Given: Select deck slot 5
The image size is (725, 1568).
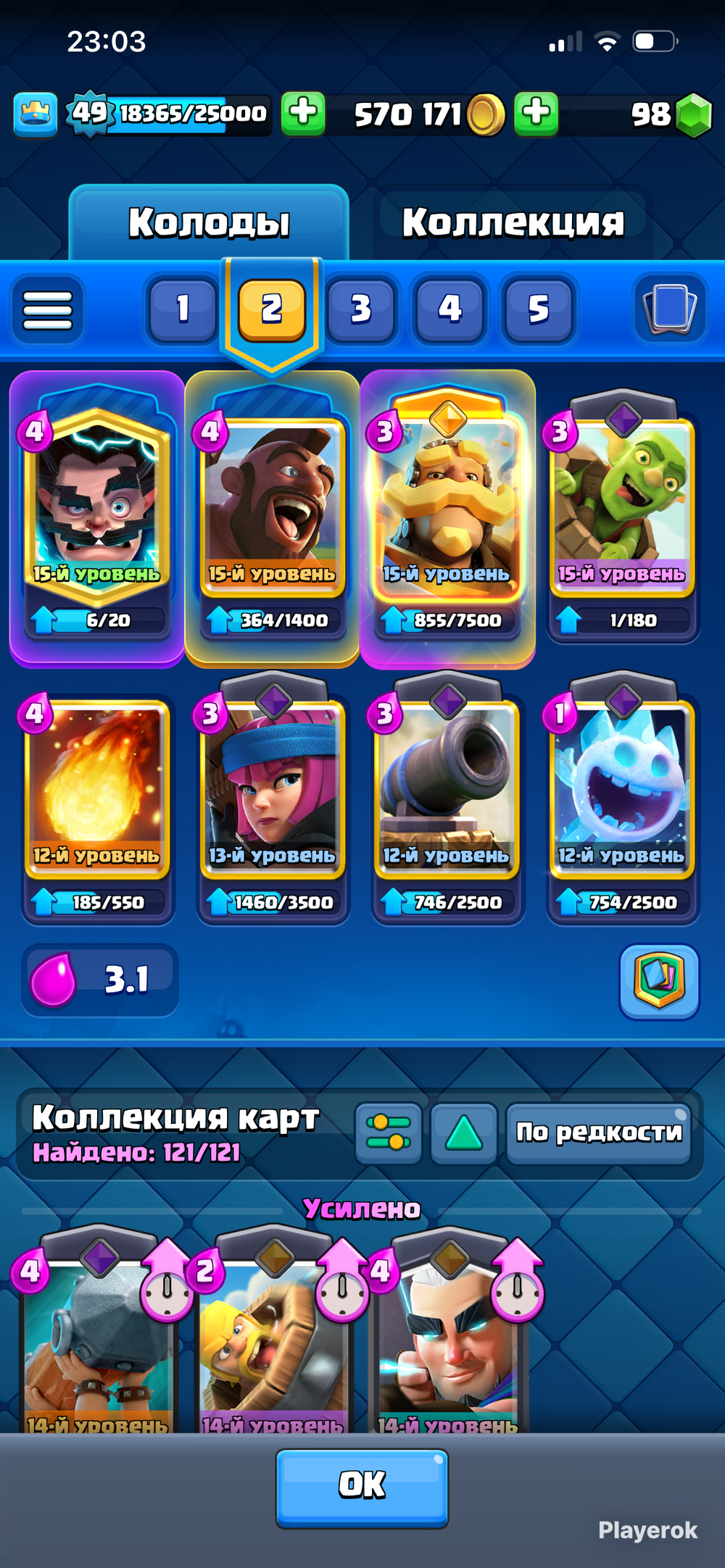Looking at the screenshot, I should [538, 309].
